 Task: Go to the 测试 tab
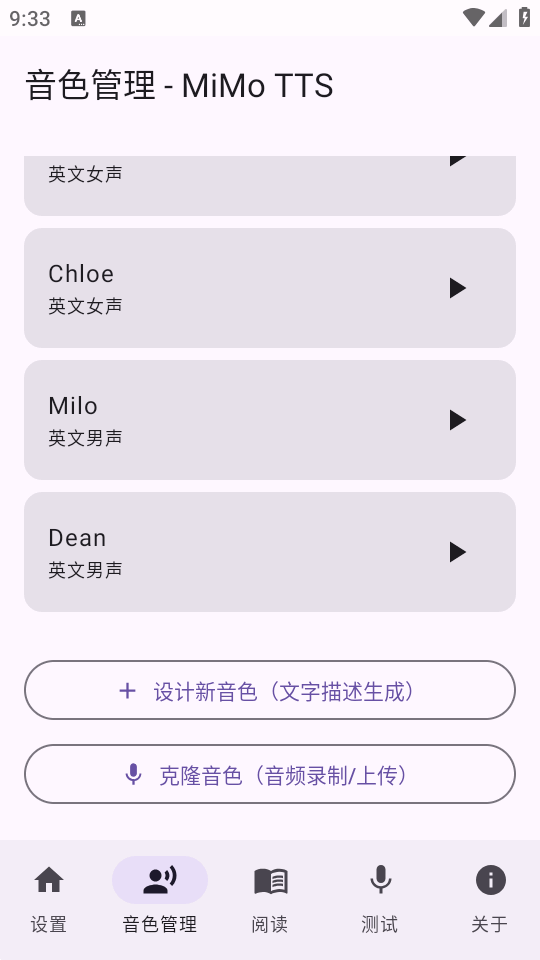[380, 899]
